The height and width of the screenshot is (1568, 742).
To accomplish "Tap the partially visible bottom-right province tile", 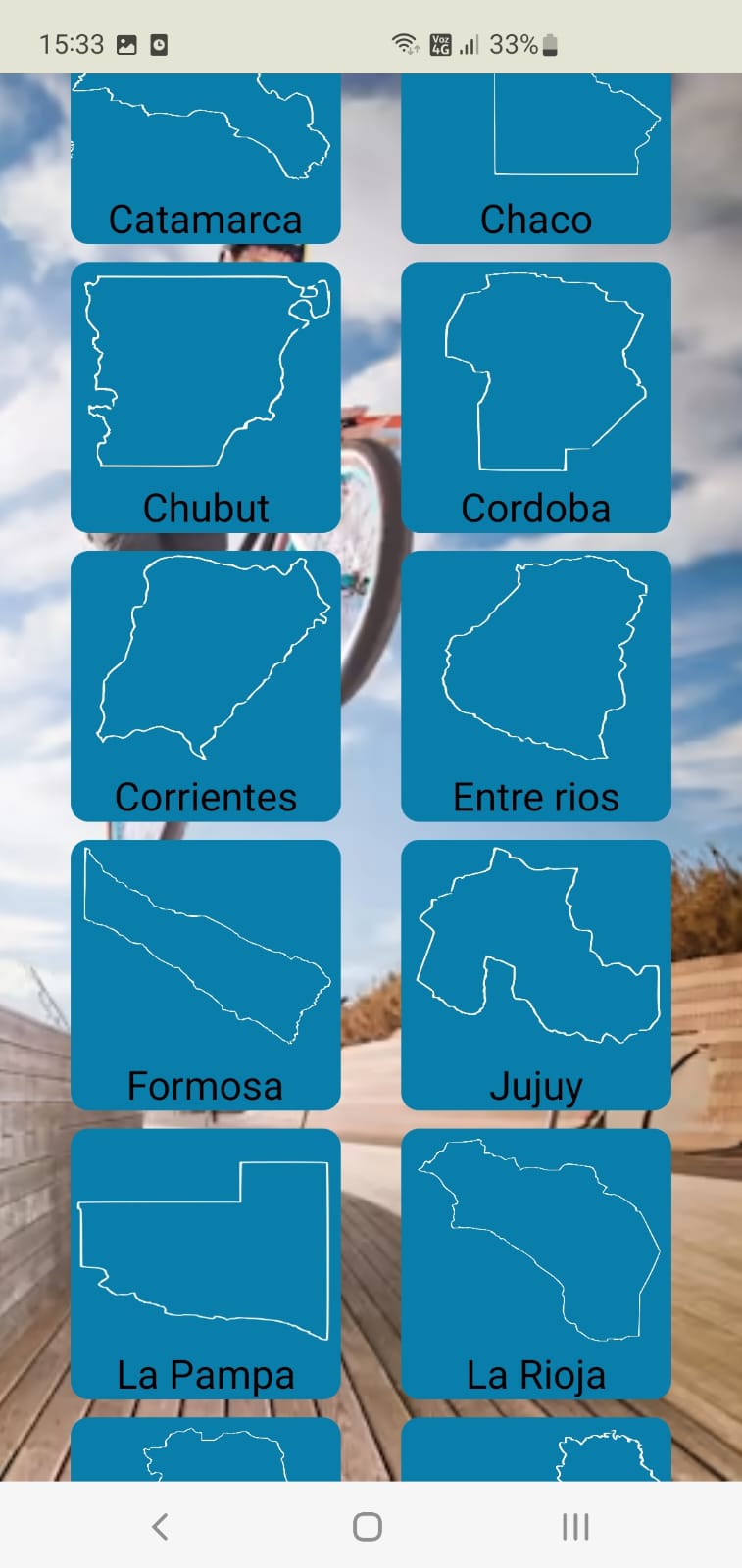I will click(x=535, y=1450).
